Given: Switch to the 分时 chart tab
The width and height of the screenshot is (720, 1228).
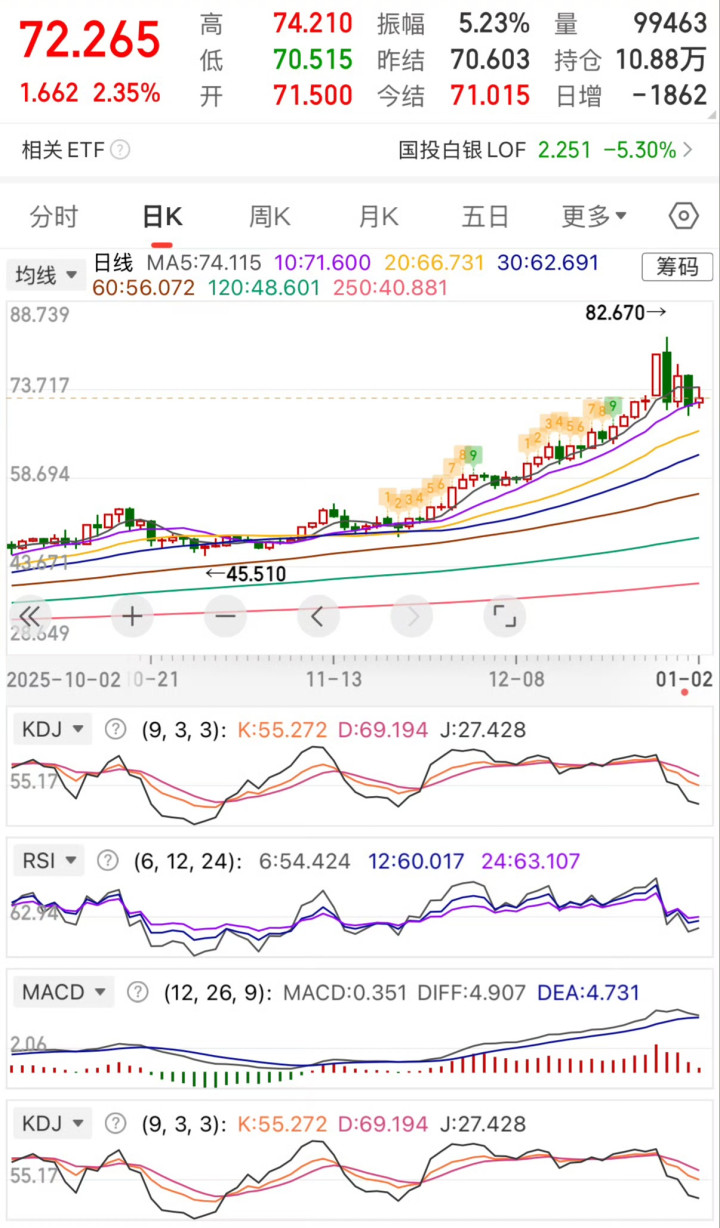Looking at the screenshot, I should point(54,216).
